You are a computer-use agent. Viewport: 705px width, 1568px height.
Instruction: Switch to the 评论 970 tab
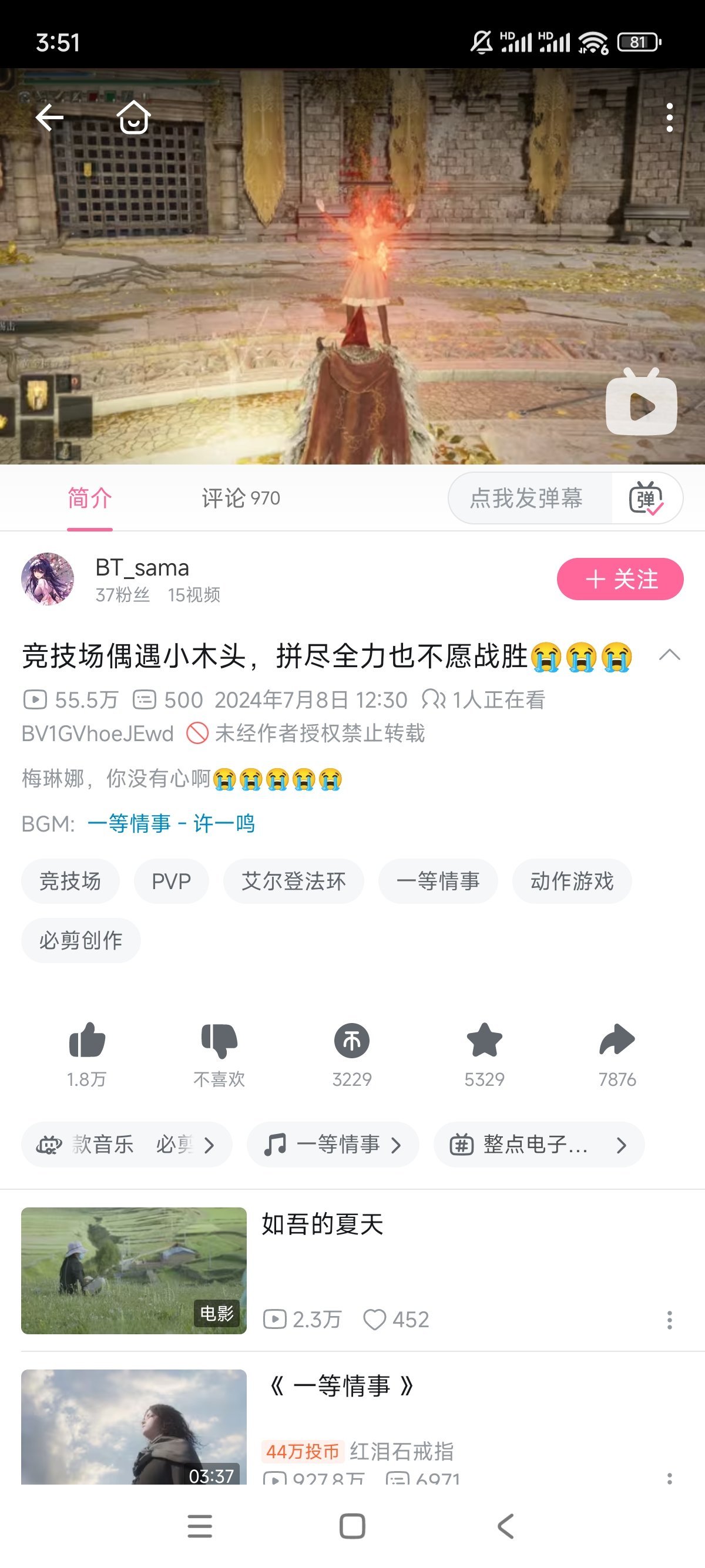pyautogui.click(x=240, y=498)
